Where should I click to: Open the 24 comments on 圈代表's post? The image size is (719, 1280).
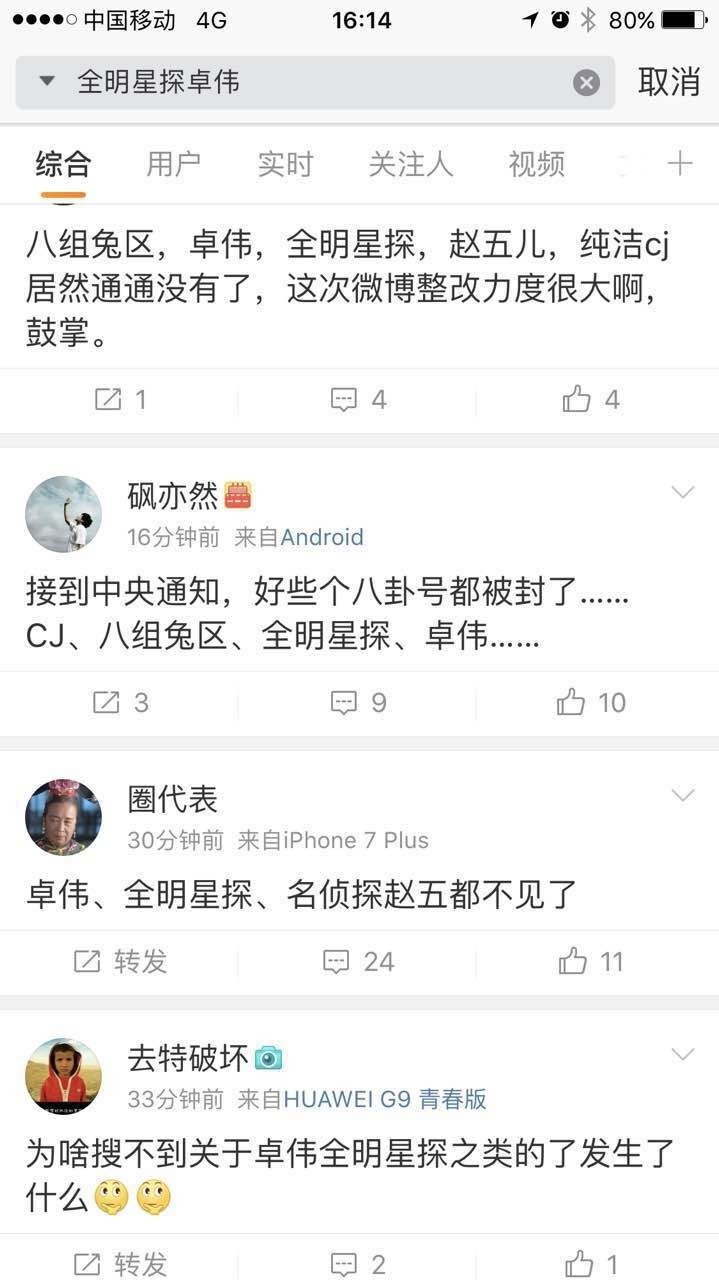358,962
